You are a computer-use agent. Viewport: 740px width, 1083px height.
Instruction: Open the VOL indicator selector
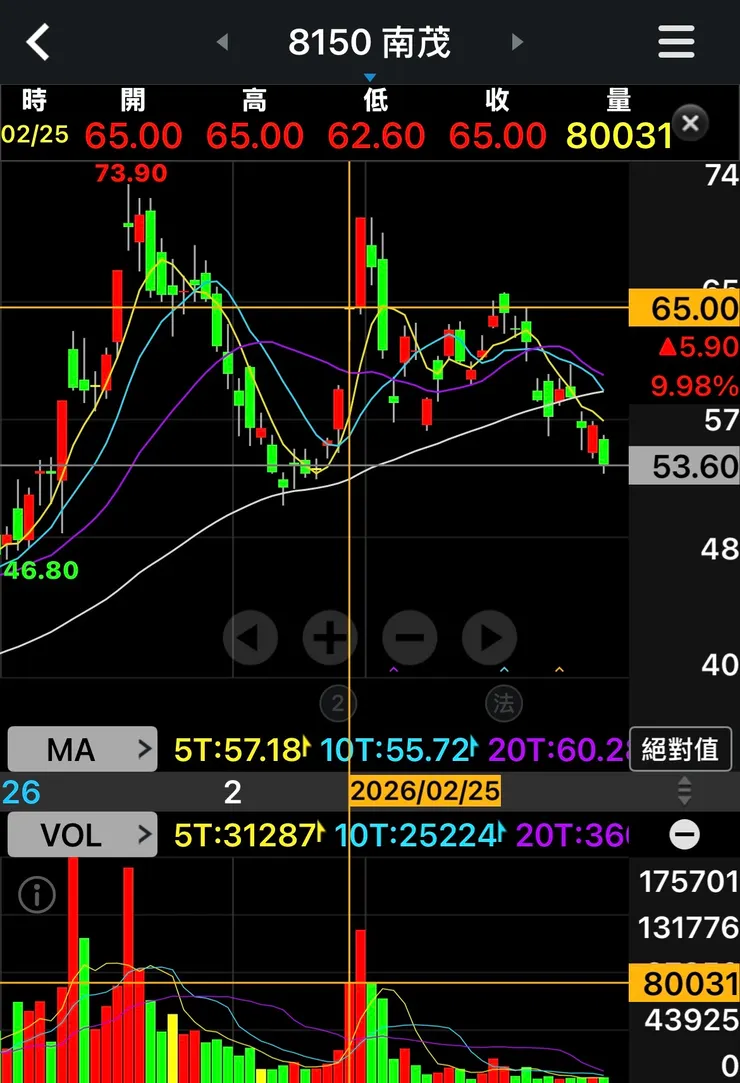click(x=83, y=835)
